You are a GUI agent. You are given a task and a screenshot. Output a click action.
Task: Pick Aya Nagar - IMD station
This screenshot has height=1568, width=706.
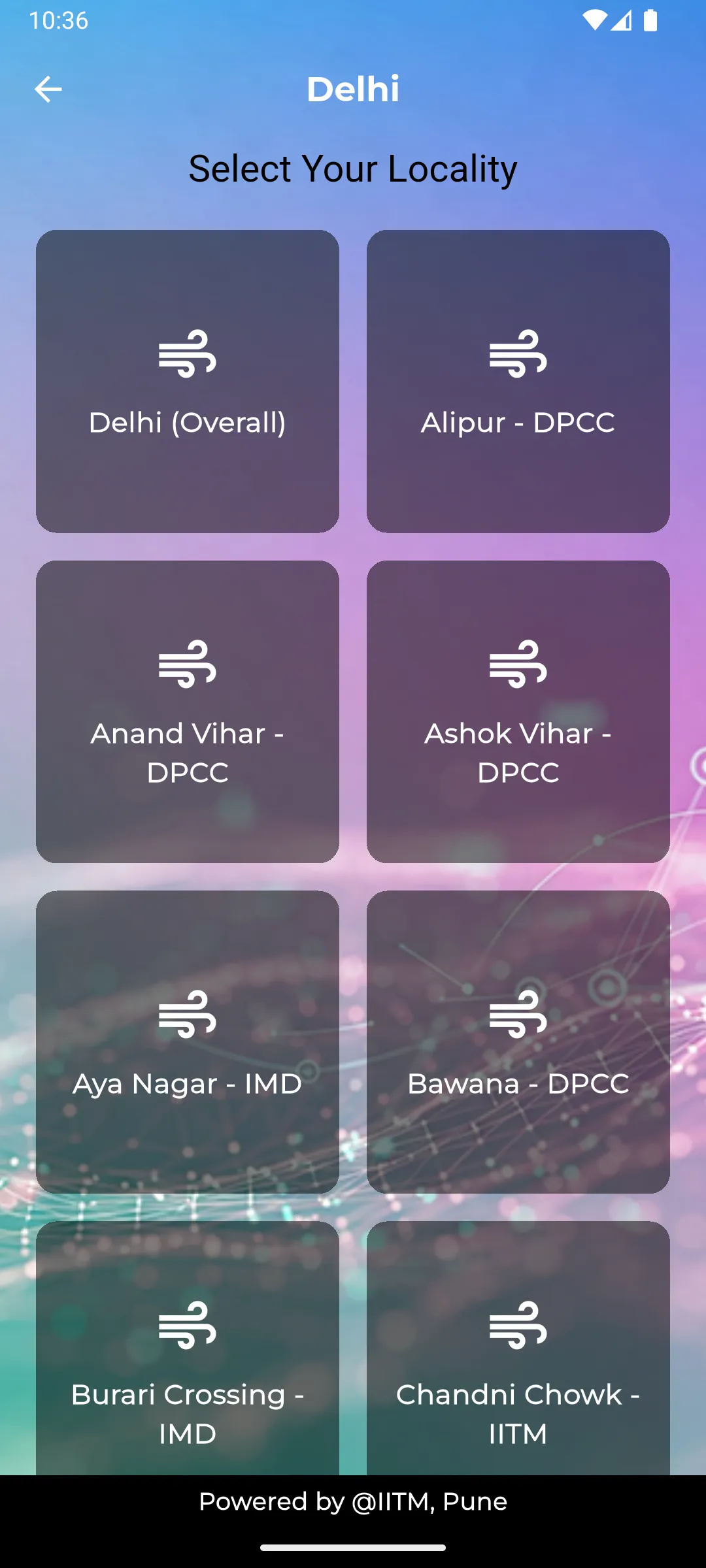point(188,1042)
